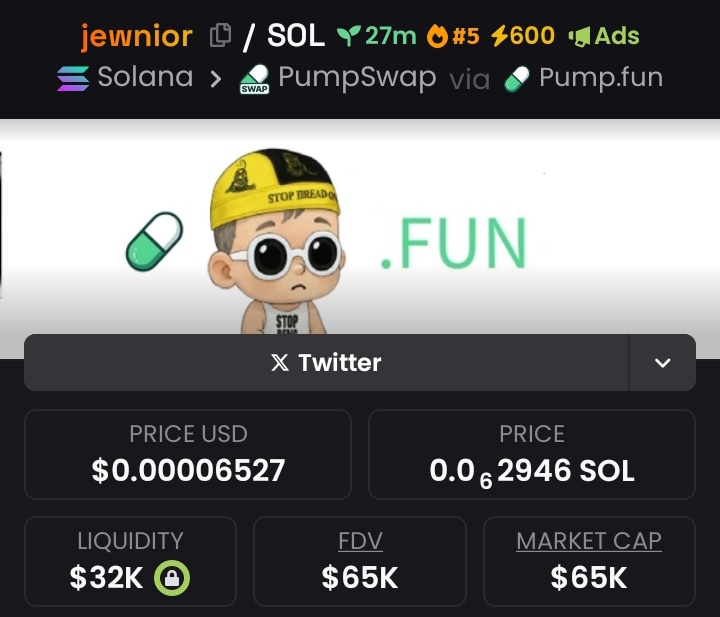Open the PumpSwap DEX link
The image size is (720, 617).
338,78
